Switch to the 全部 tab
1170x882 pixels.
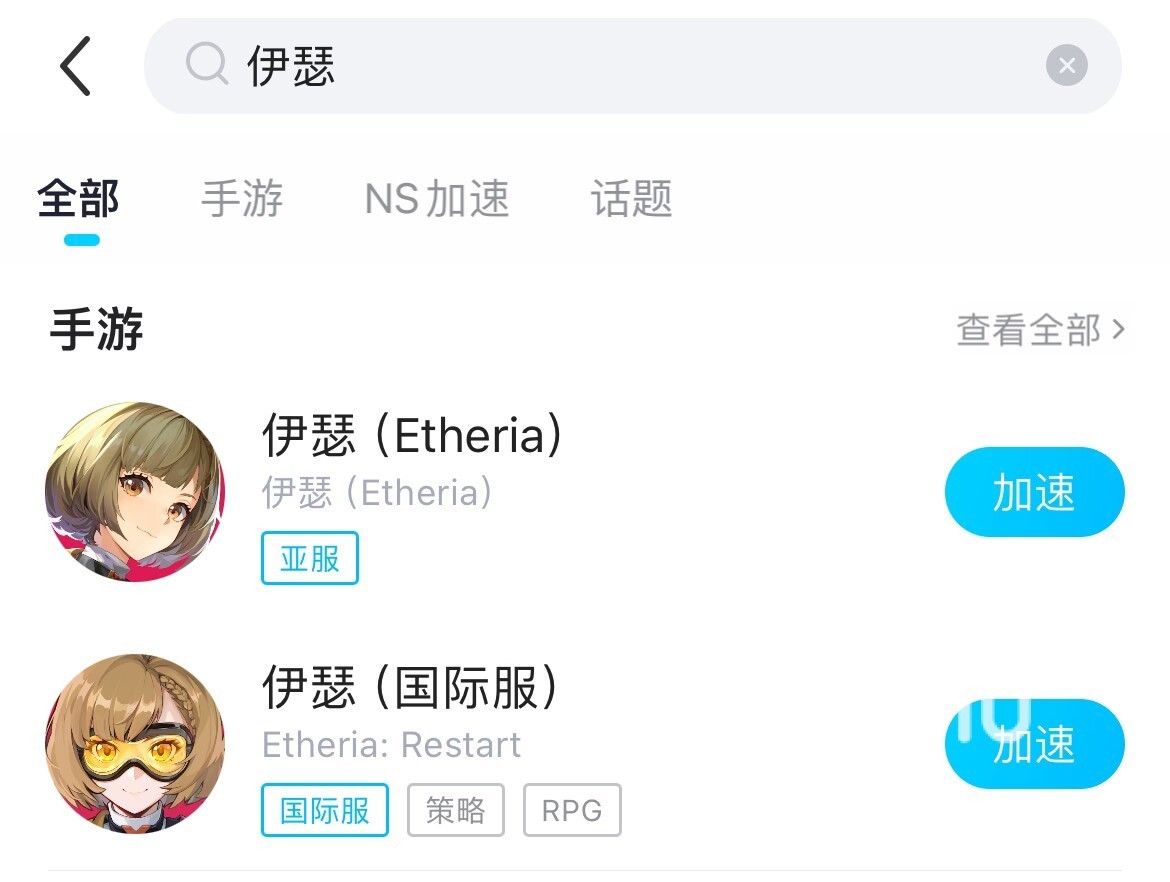[x=79, y=199]
